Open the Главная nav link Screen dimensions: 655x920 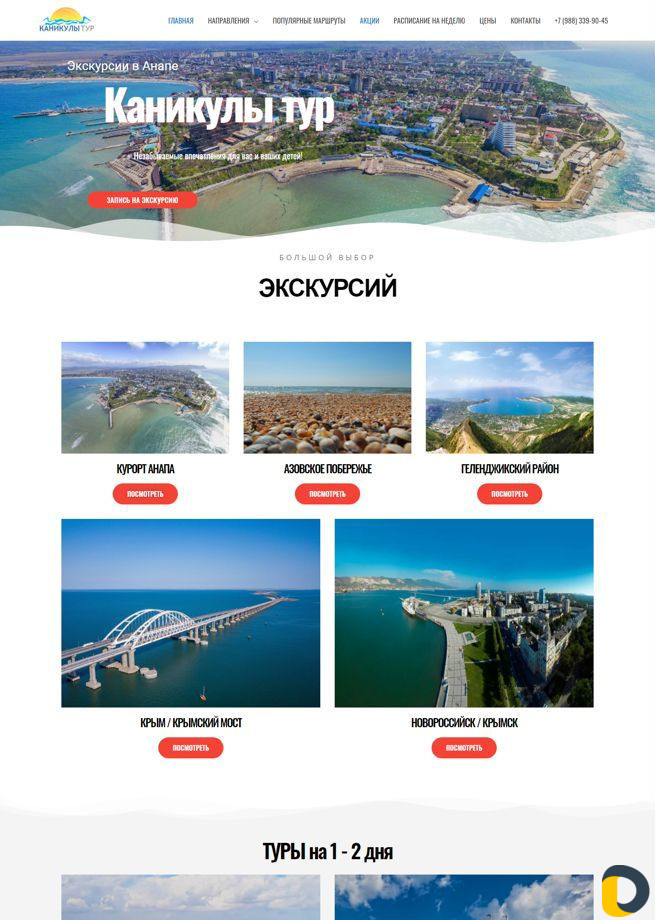(x=181, y=21)
